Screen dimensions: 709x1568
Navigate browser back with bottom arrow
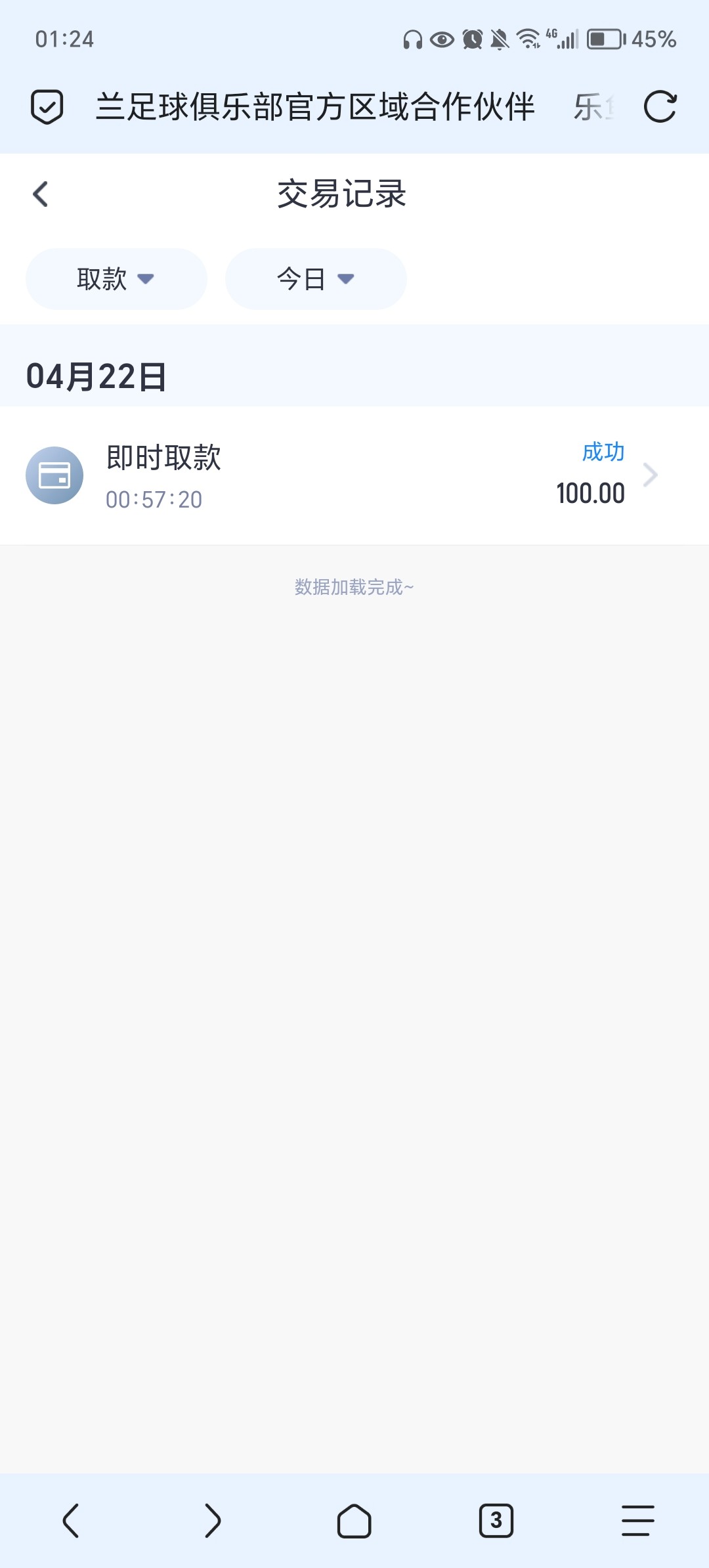[x=71, y=1521]
